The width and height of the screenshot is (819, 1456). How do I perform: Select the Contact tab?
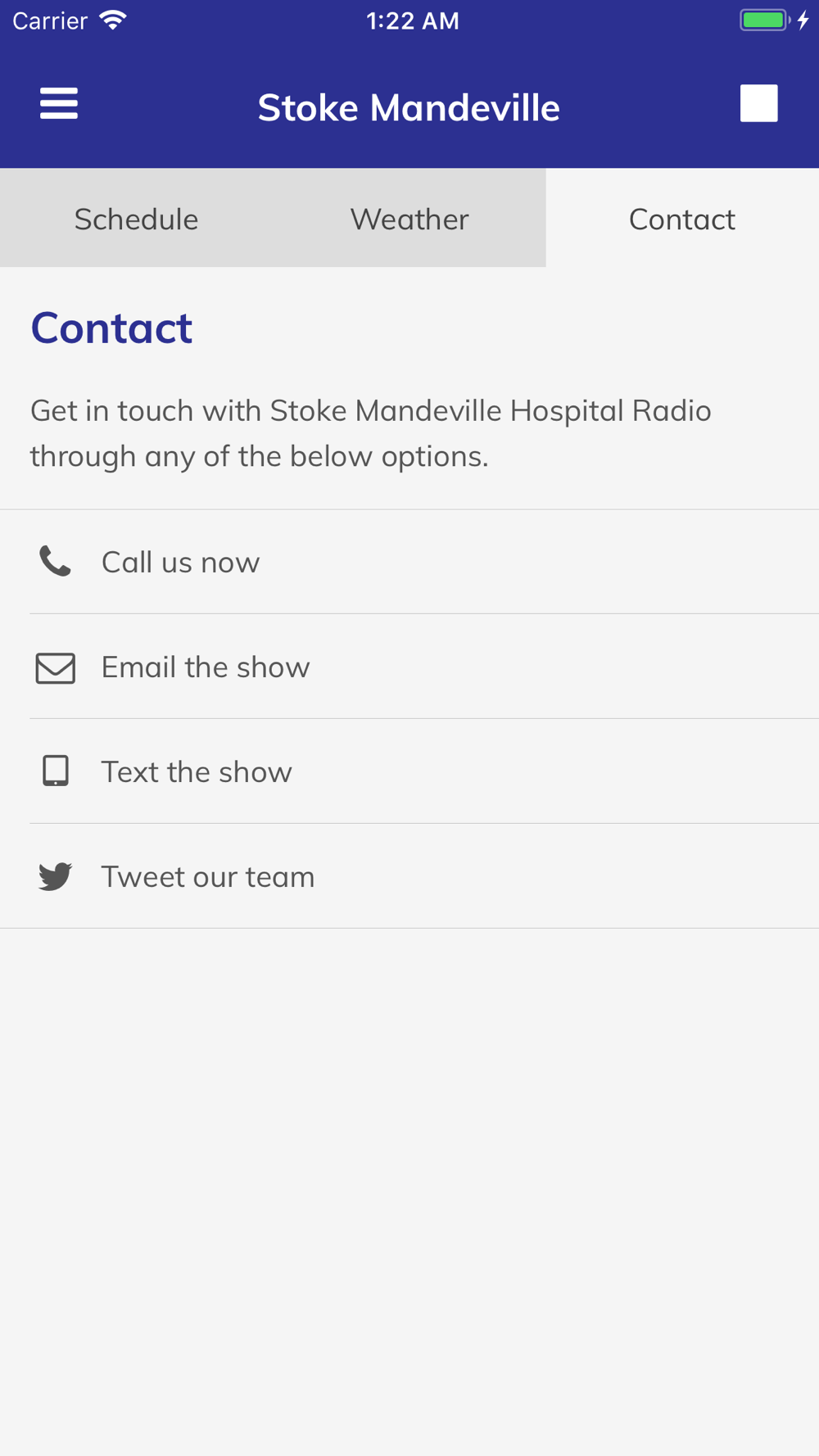pos(682,219)
